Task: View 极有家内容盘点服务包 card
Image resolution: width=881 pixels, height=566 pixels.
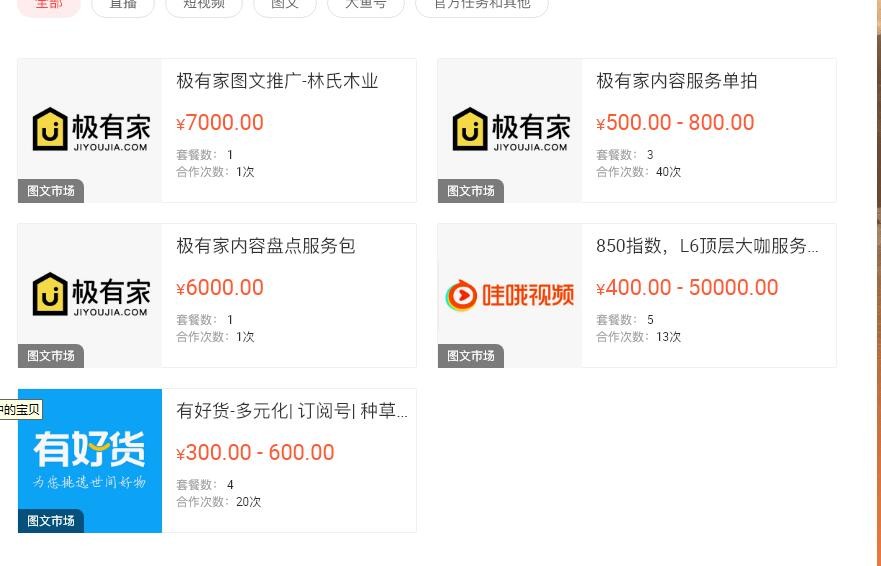Action: point(266,247)
